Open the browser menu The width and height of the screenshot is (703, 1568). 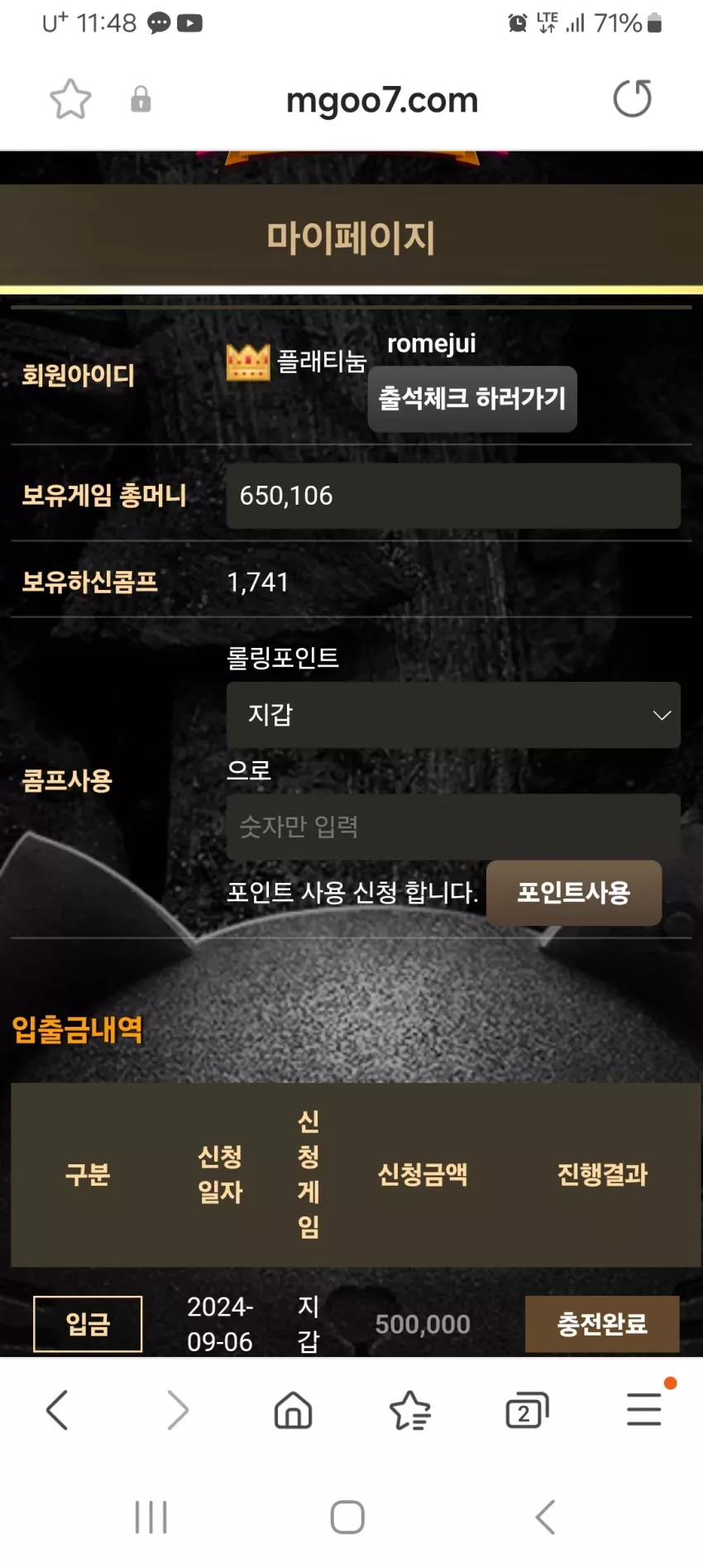coord(644,1408)
